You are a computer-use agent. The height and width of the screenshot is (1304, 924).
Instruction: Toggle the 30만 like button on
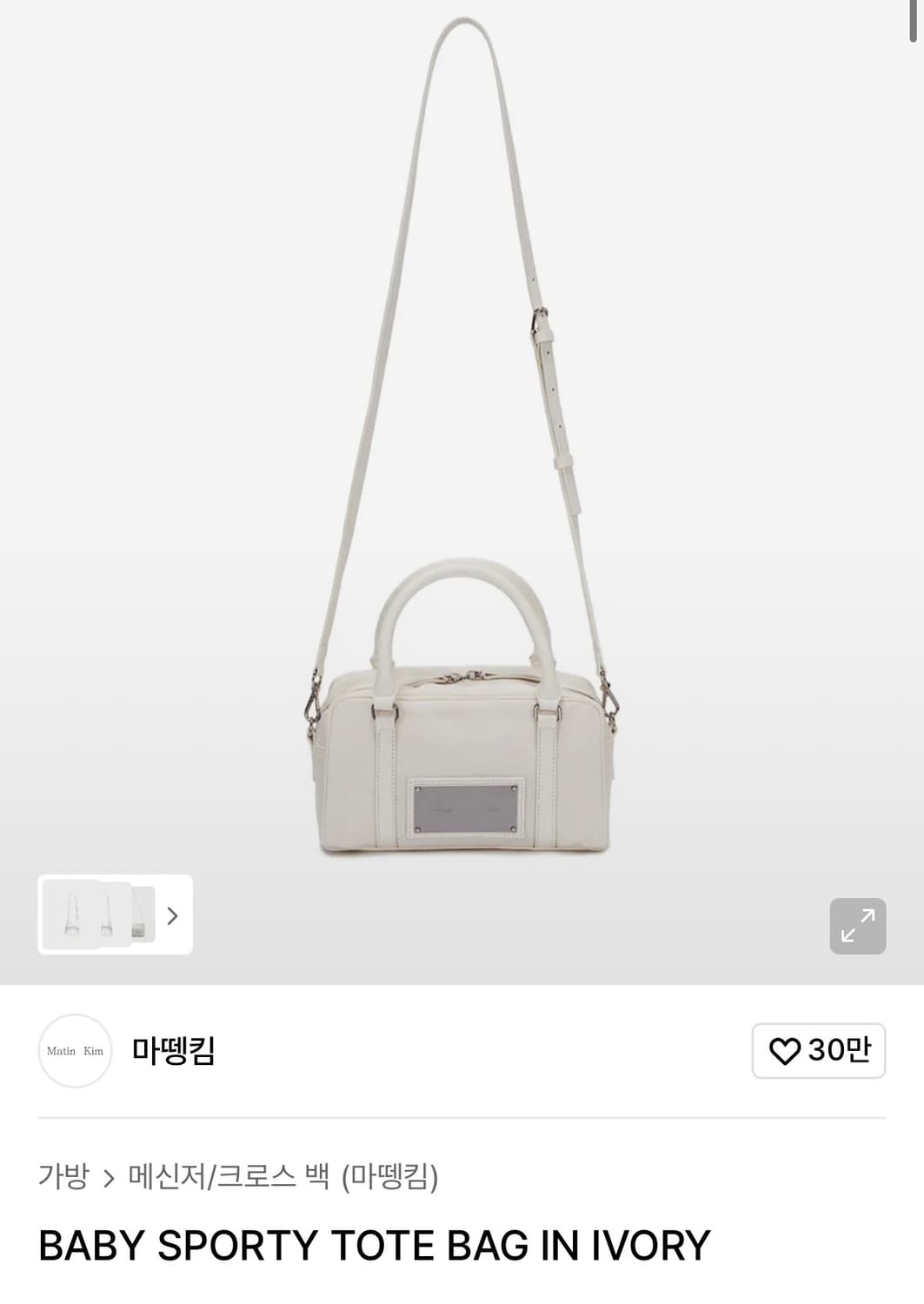point(818,1052)
